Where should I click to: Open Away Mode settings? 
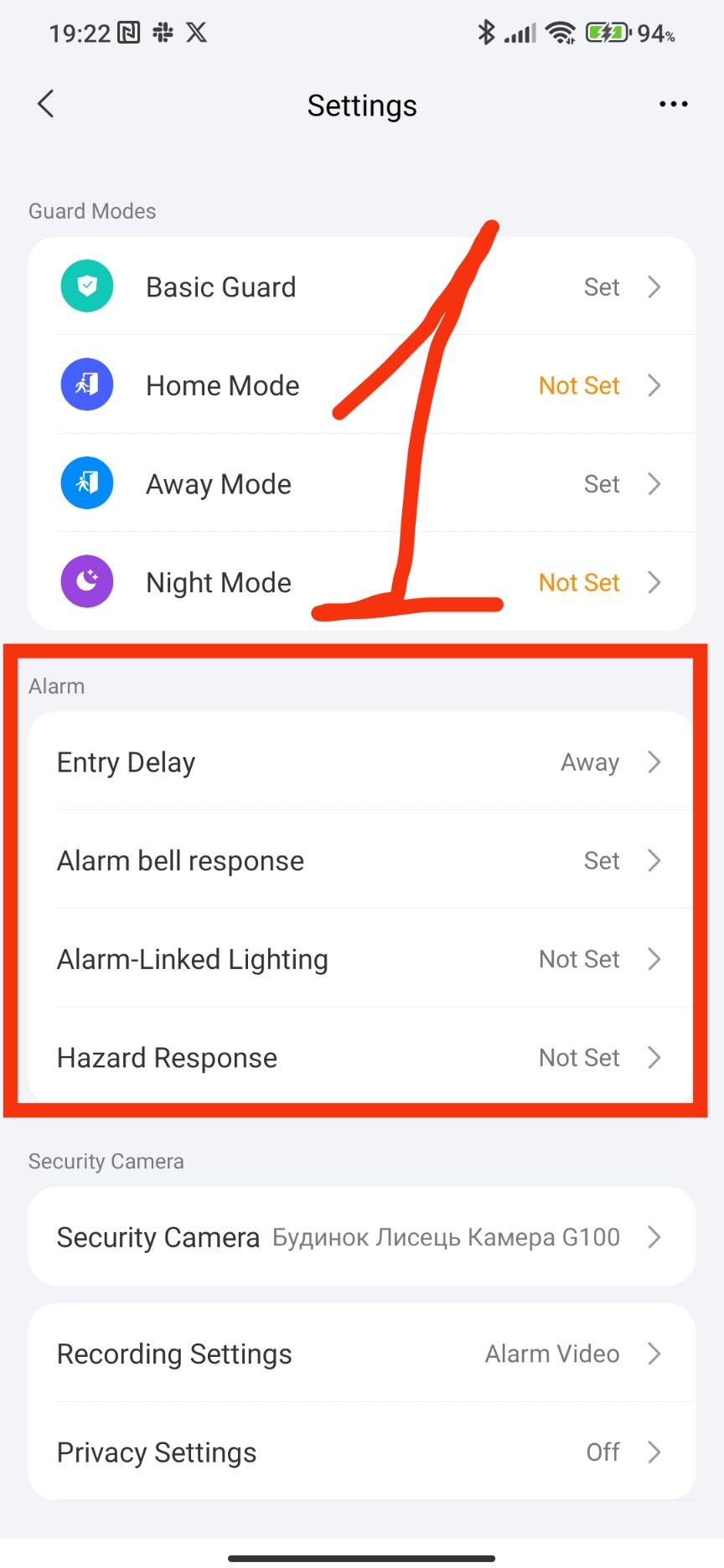click(362, 484)
